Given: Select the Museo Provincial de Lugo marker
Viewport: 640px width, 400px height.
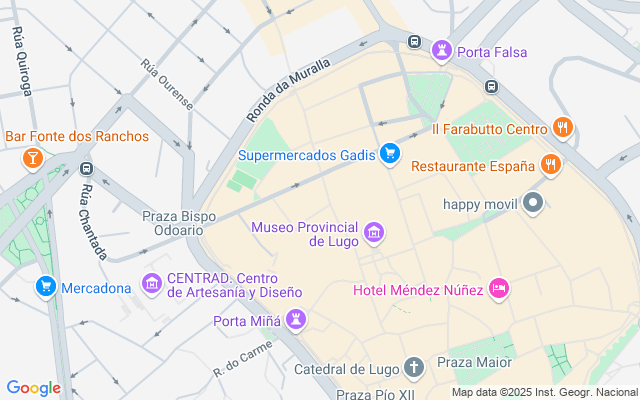Looking at the screenshot, I should coord(375,234).
